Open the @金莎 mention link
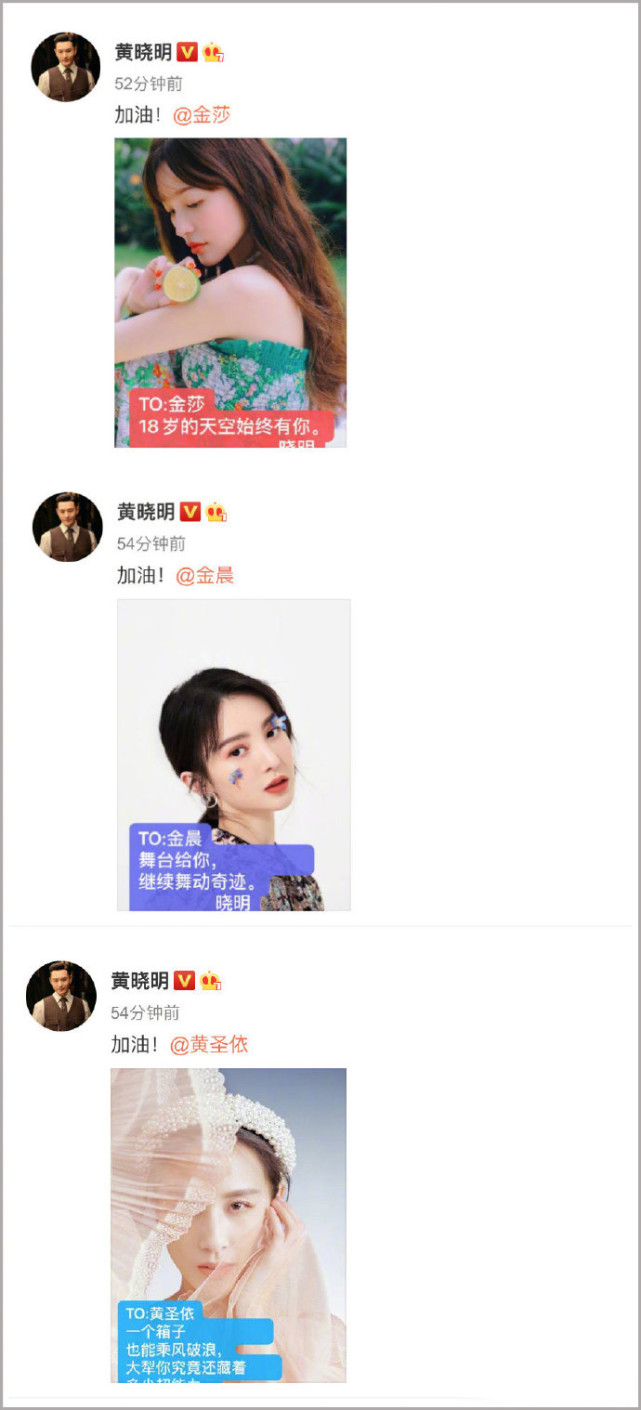Screen dimensions: 641x1410 click(202, 115)
